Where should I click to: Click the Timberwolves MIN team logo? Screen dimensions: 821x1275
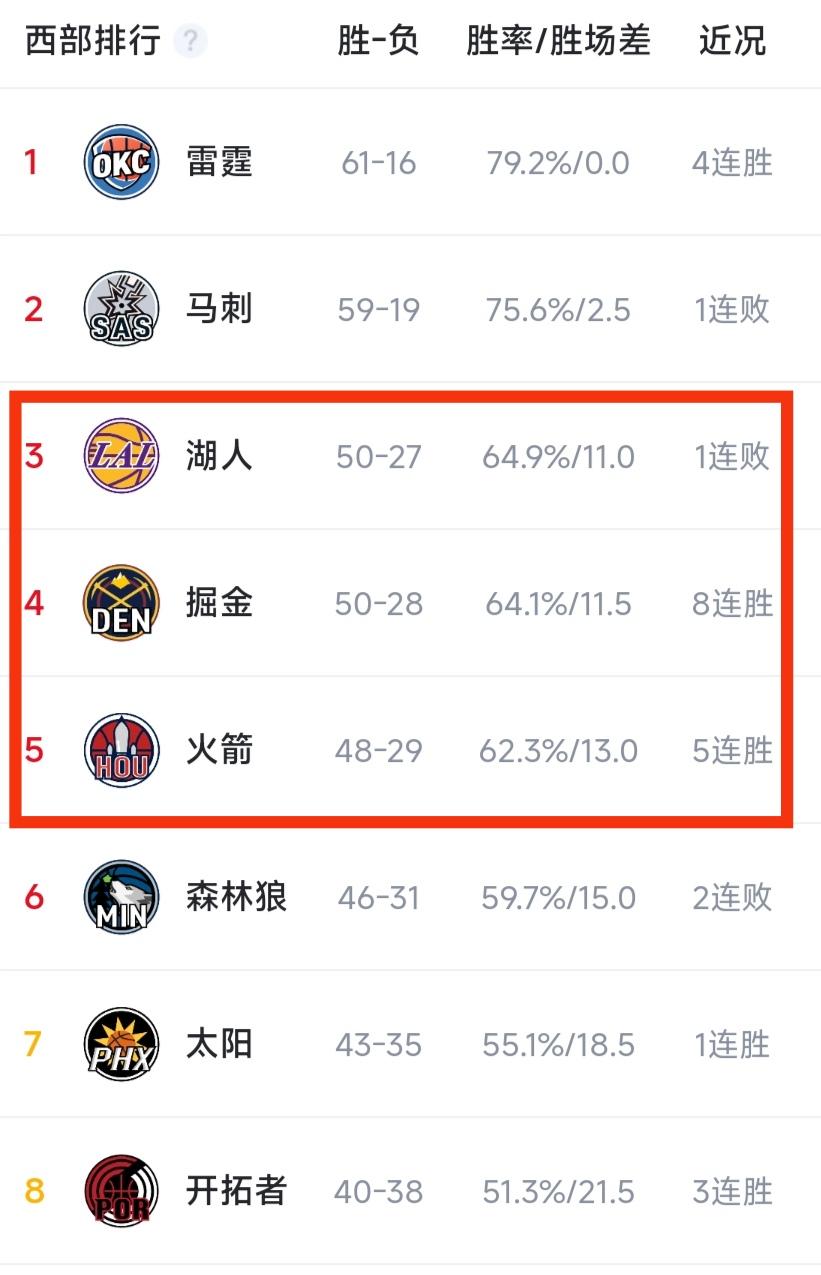pyautogui.click(x=120, y=897)
